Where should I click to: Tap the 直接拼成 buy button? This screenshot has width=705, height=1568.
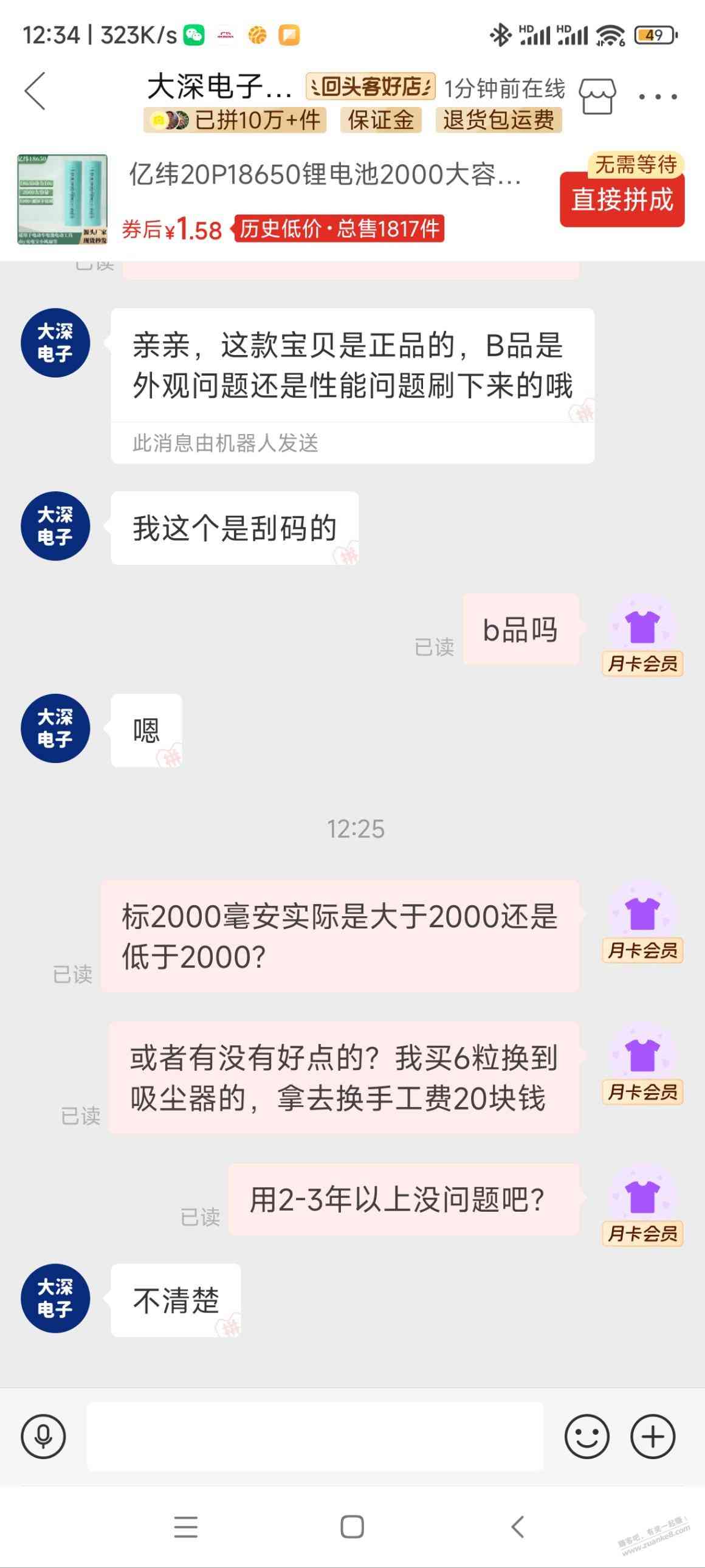pos(622,199)
